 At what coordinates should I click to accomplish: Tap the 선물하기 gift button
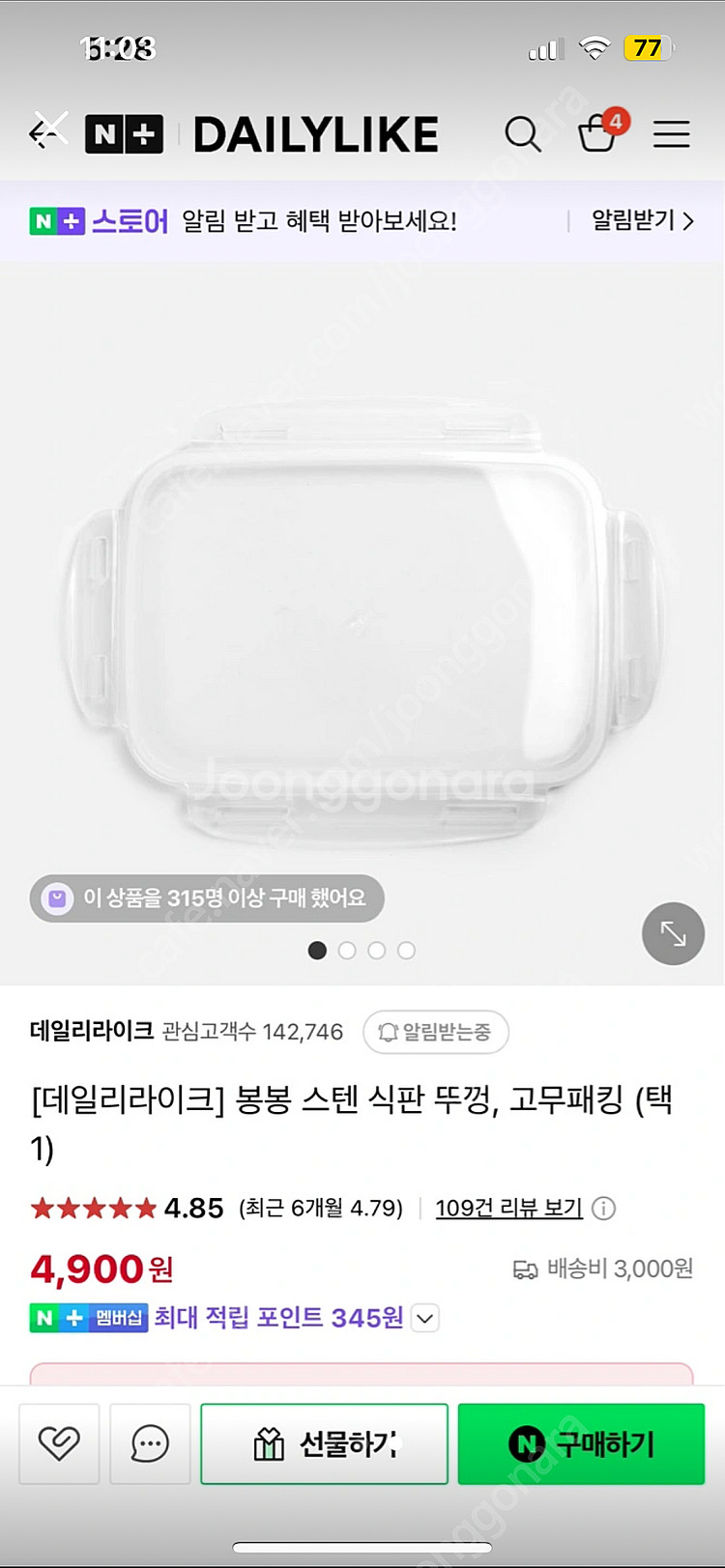(324, 1443)
